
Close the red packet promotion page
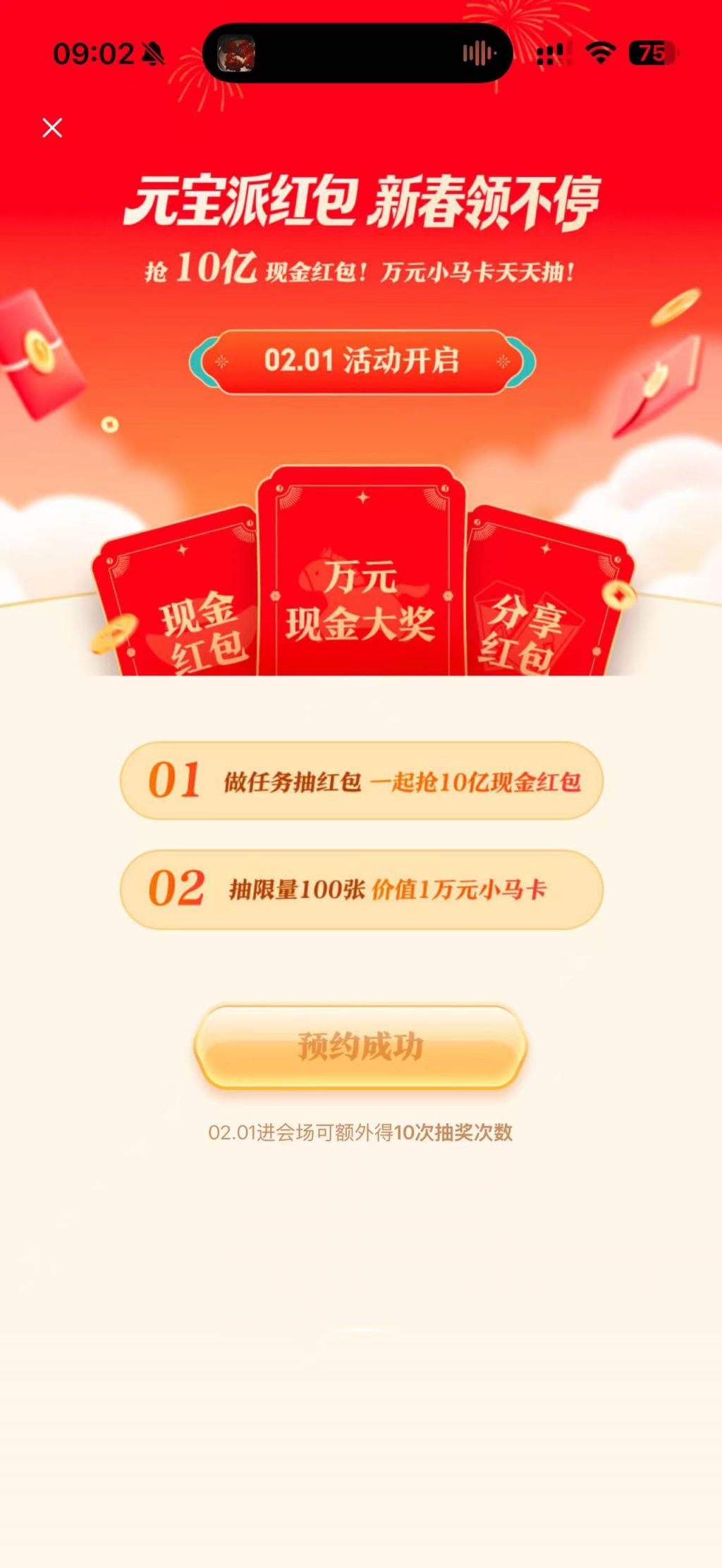click(x=52, y=128)
